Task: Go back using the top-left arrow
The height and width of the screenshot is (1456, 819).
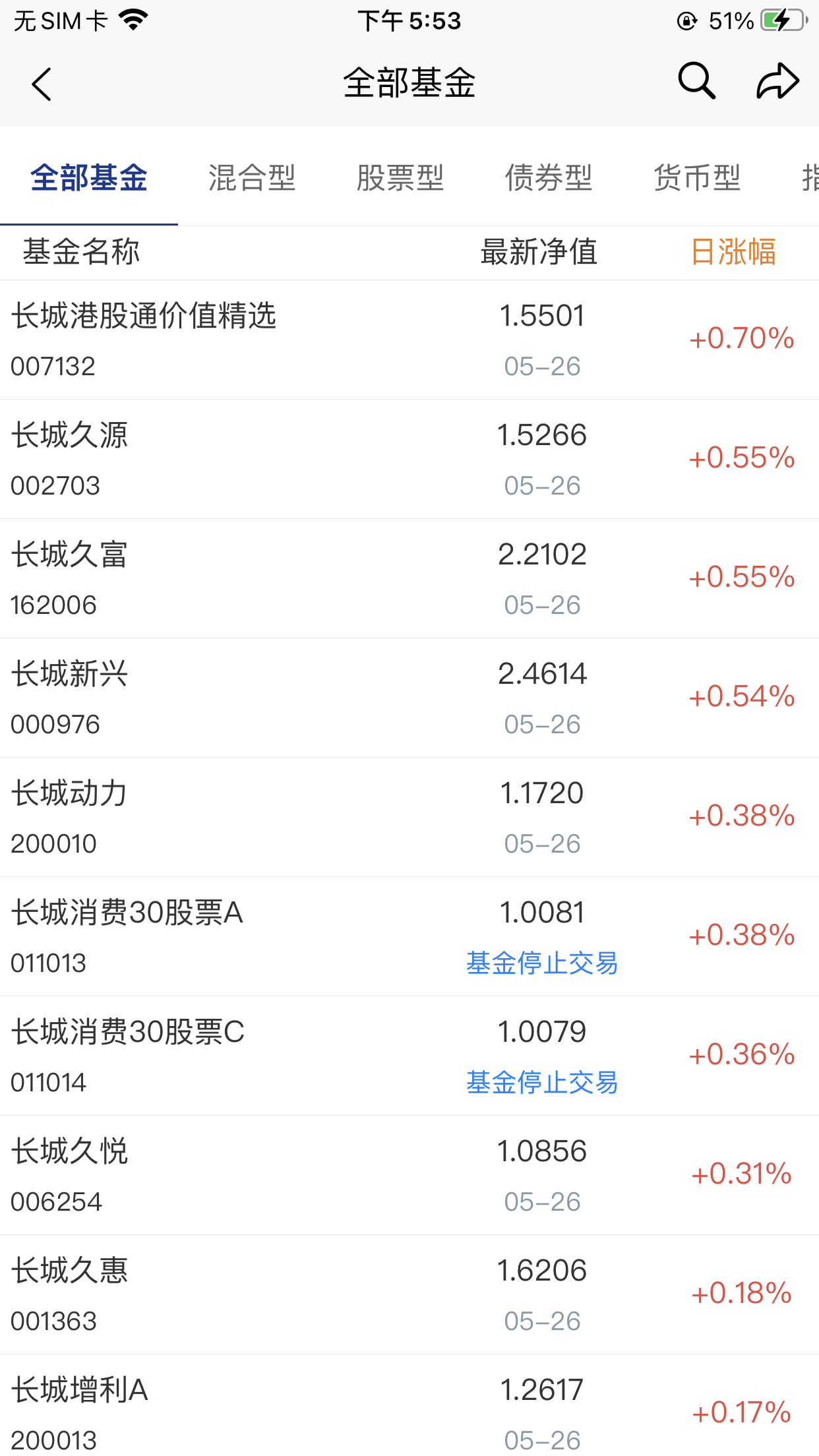Action: 42,84
